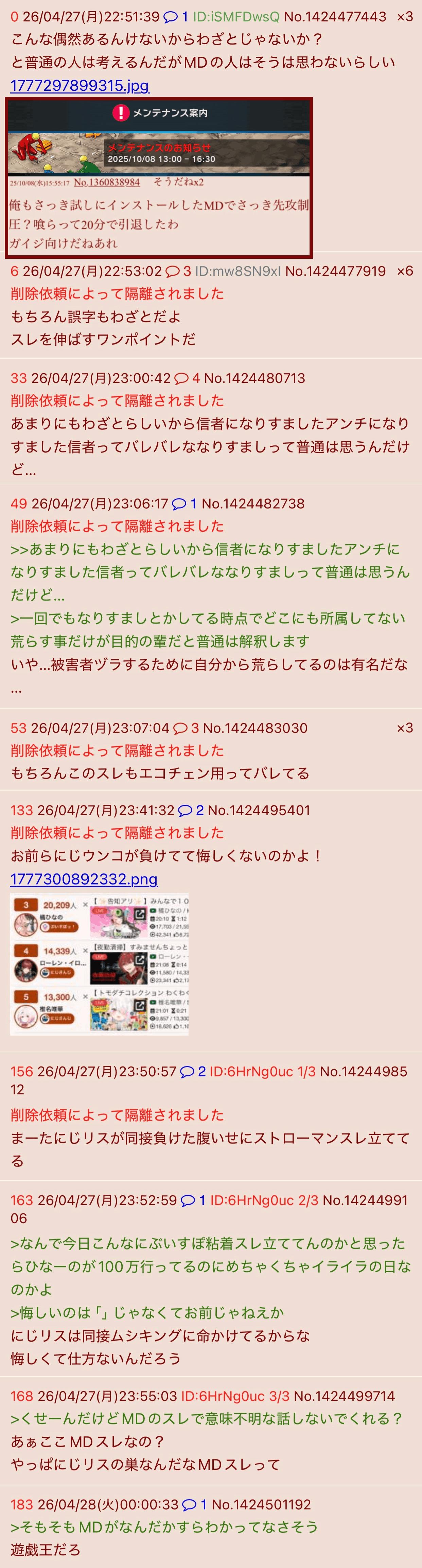Show replies to post No.1424477443
The width and height of the screenshot is (422, 1568).
pos(176,16)
